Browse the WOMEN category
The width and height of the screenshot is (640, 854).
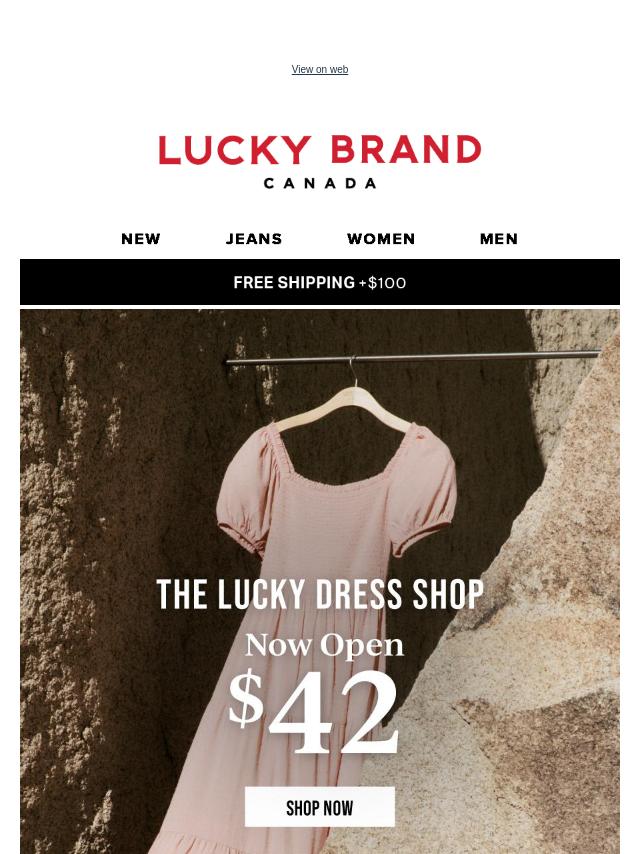[x=381, y=239]
